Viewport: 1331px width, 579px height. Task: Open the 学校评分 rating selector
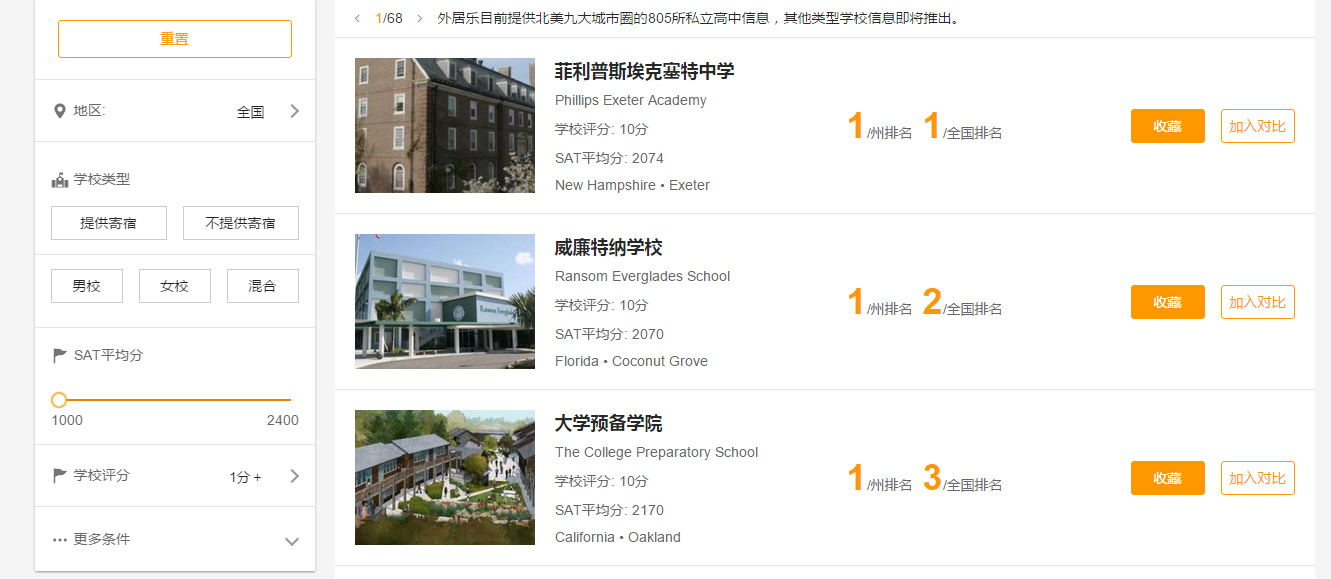tap(175, 476)
